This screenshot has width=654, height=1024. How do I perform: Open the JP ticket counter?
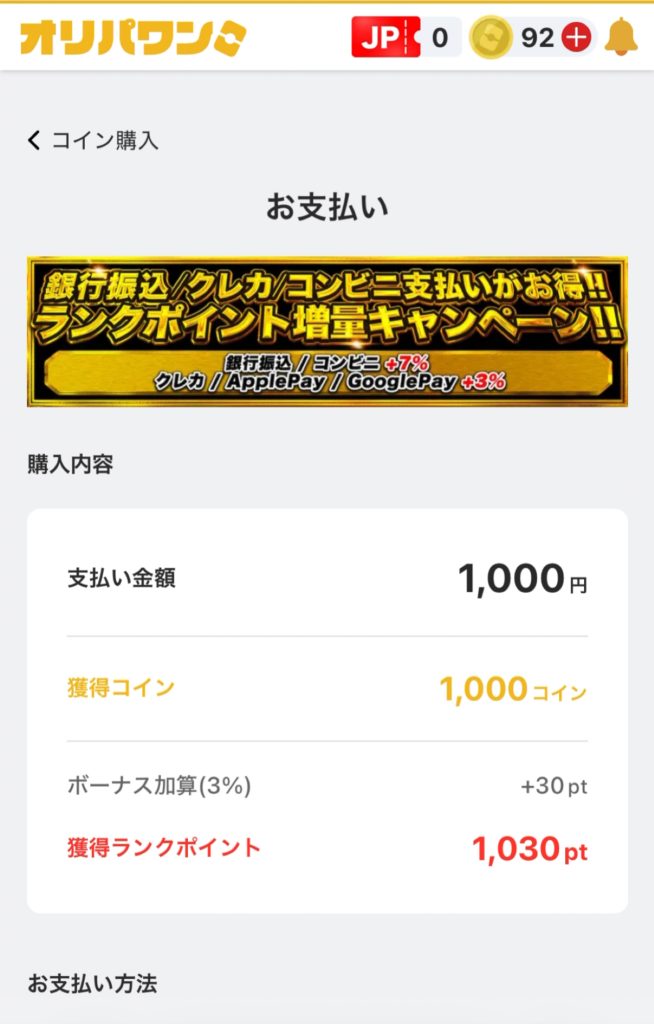pos(404,38)
